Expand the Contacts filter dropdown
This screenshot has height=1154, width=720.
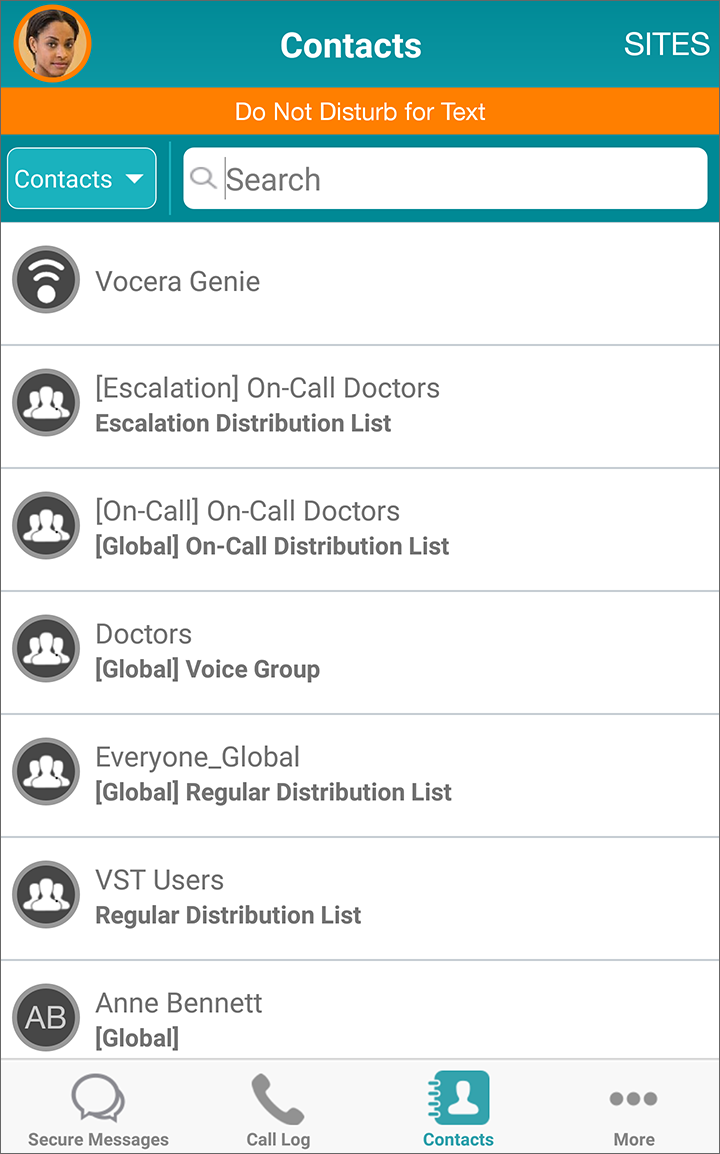click(82, 179)
